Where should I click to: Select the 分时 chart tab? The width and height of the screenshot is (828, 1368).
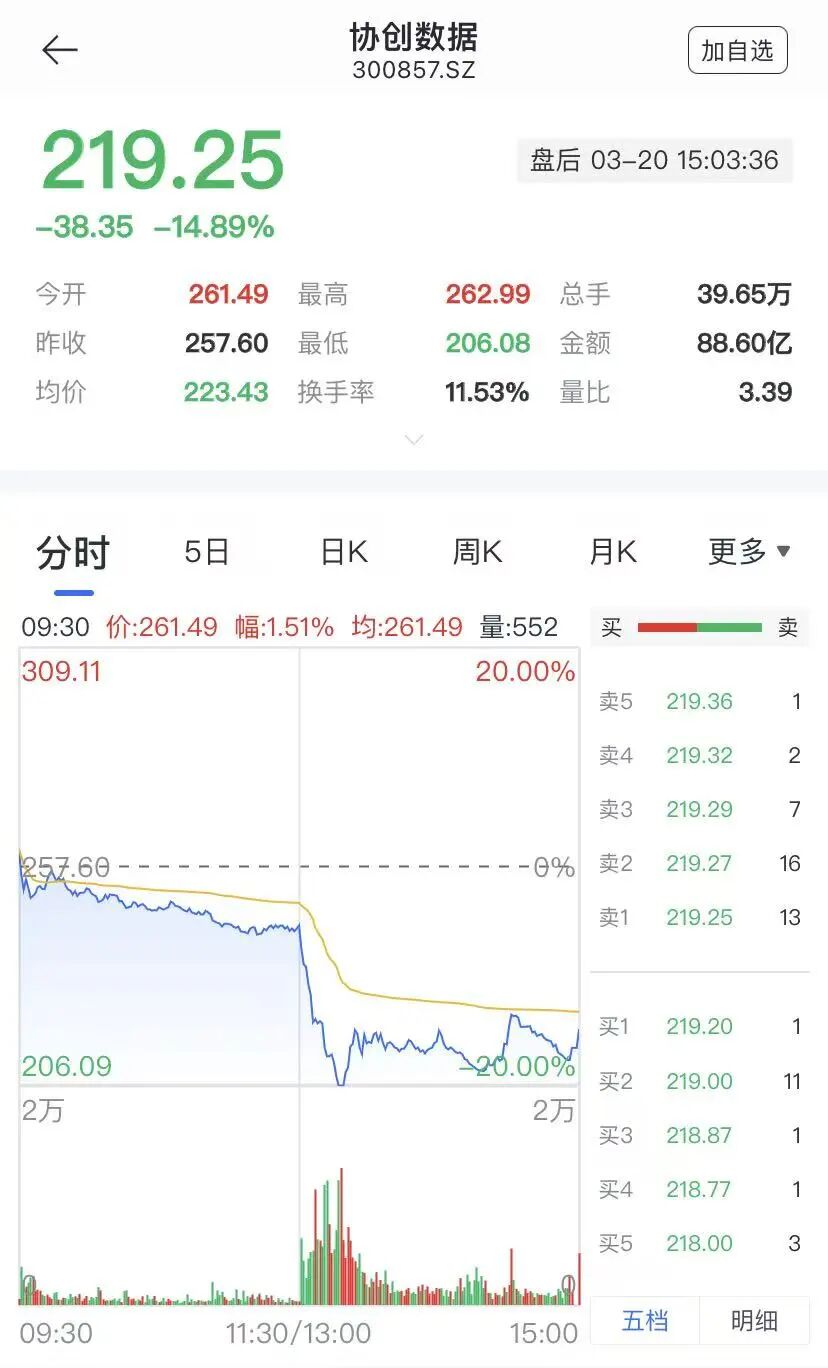tap(73, 553)
